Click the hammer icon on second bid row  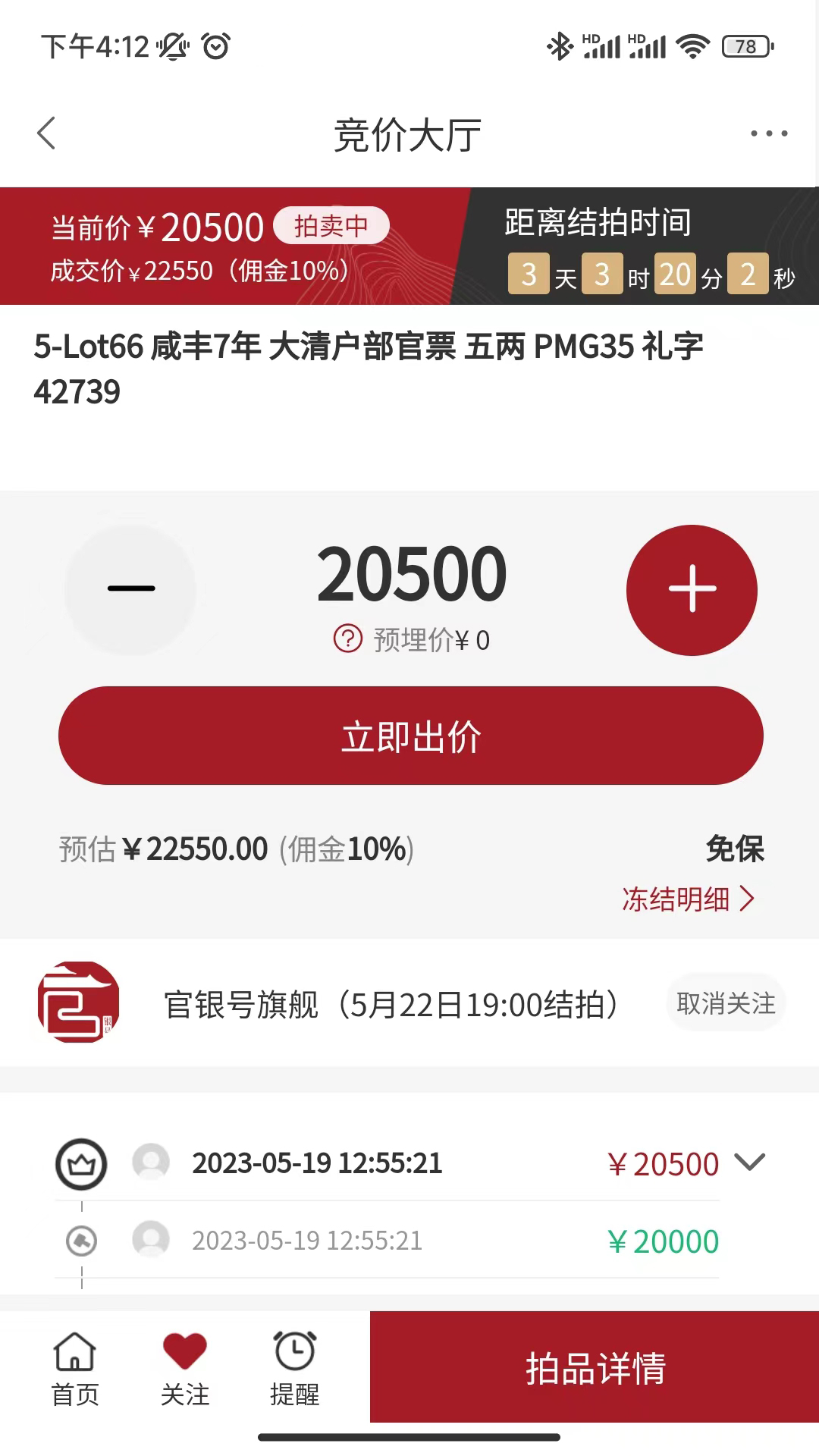pyautogui.click(x=81, y=1239)
